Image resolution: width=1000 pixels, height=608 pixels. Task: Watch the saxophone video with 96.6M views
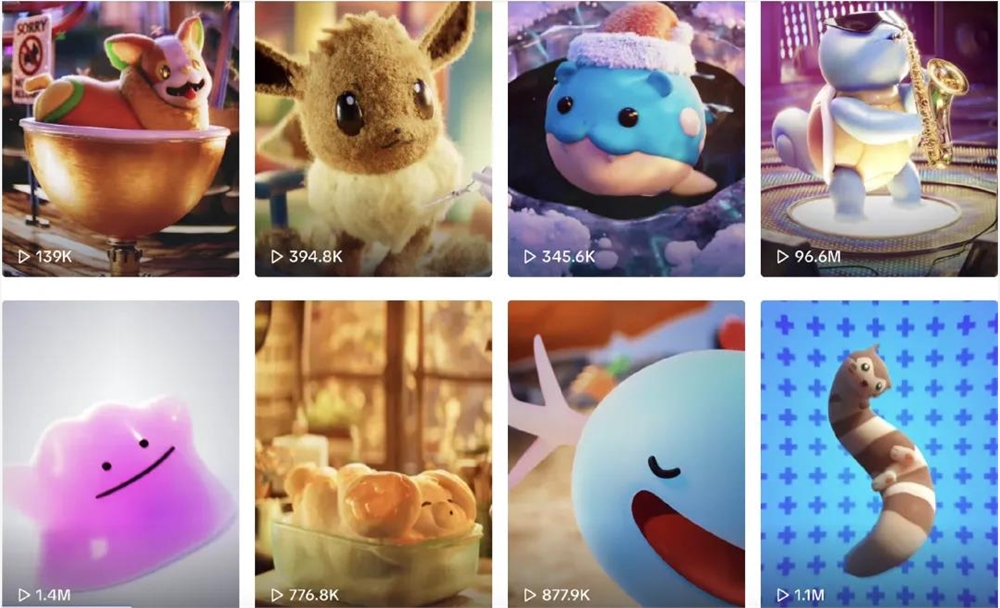click(x=878, y=138)
